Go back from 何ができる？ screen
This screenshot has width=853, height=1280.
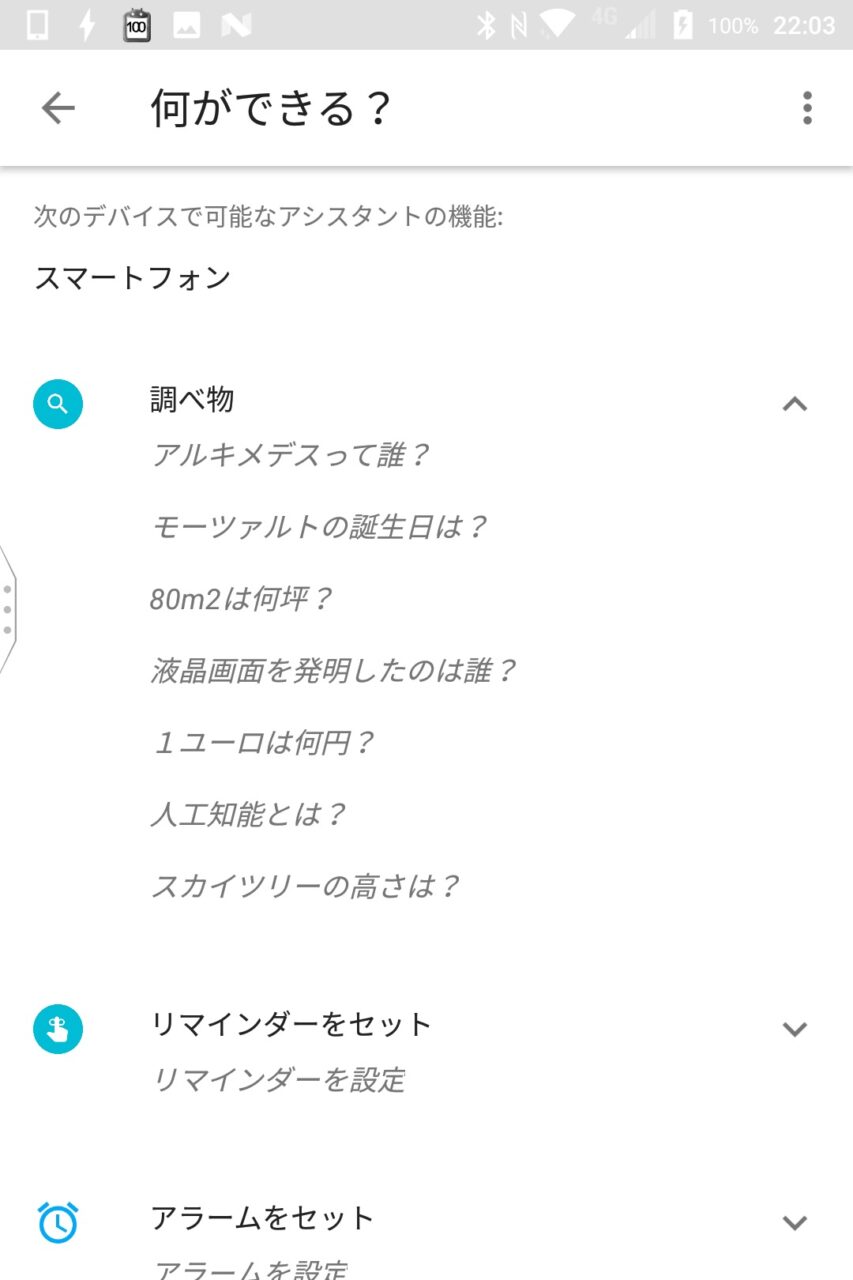(58, 108)
